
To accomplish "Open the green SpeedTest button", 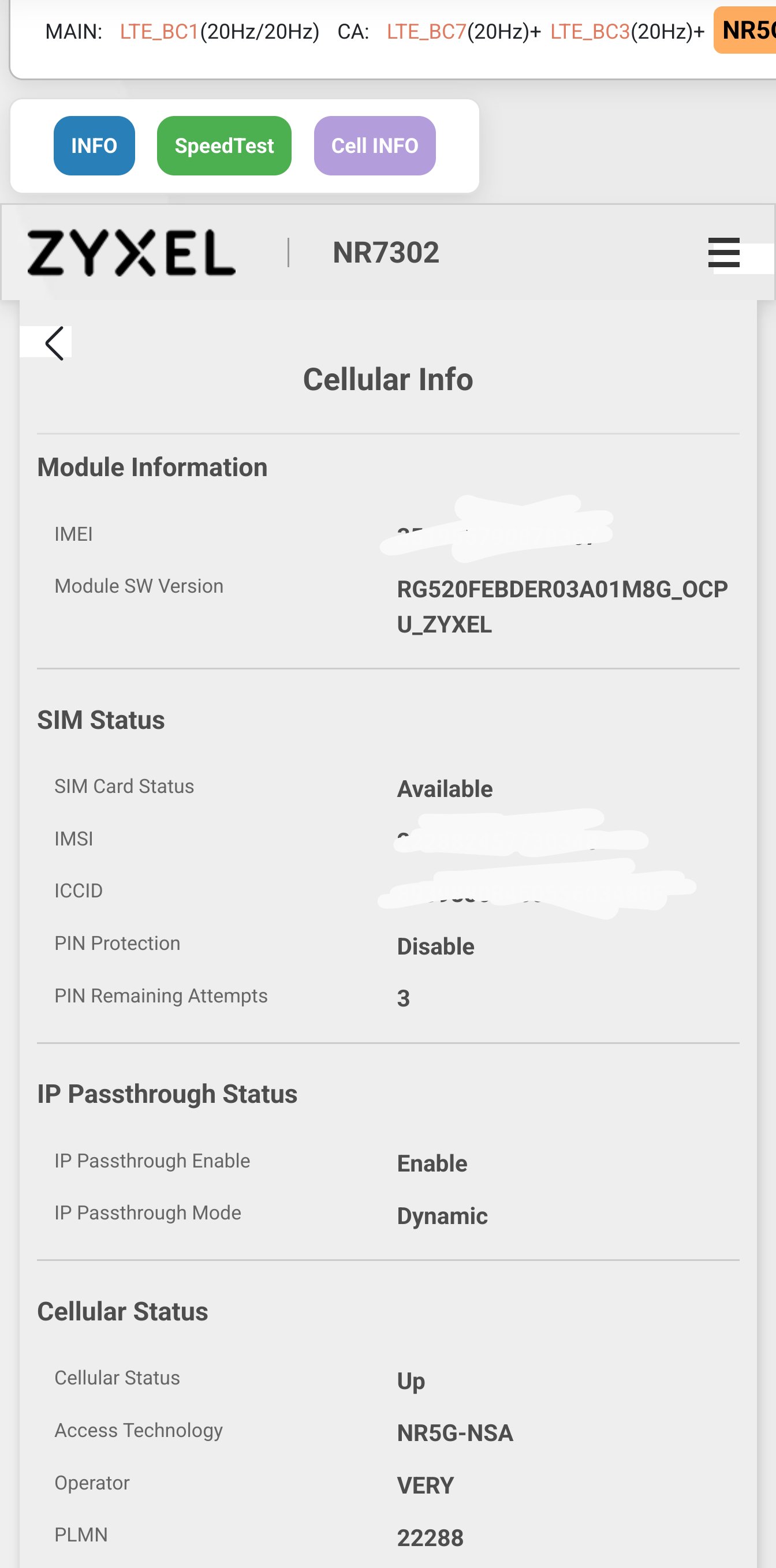I will (223, 145).
